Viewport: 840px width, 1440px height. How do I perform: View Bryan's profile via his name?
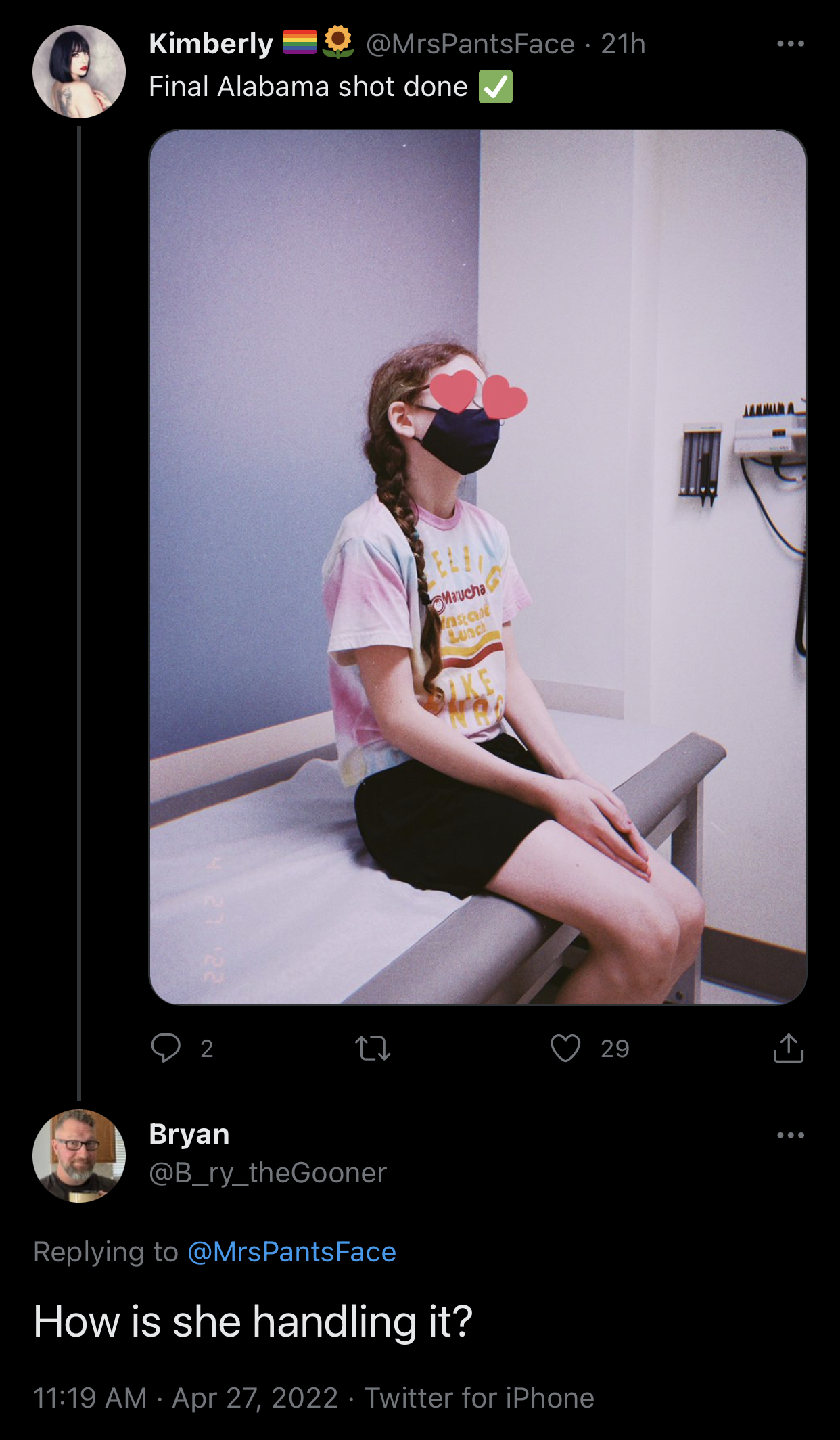tap(189, 1134)
